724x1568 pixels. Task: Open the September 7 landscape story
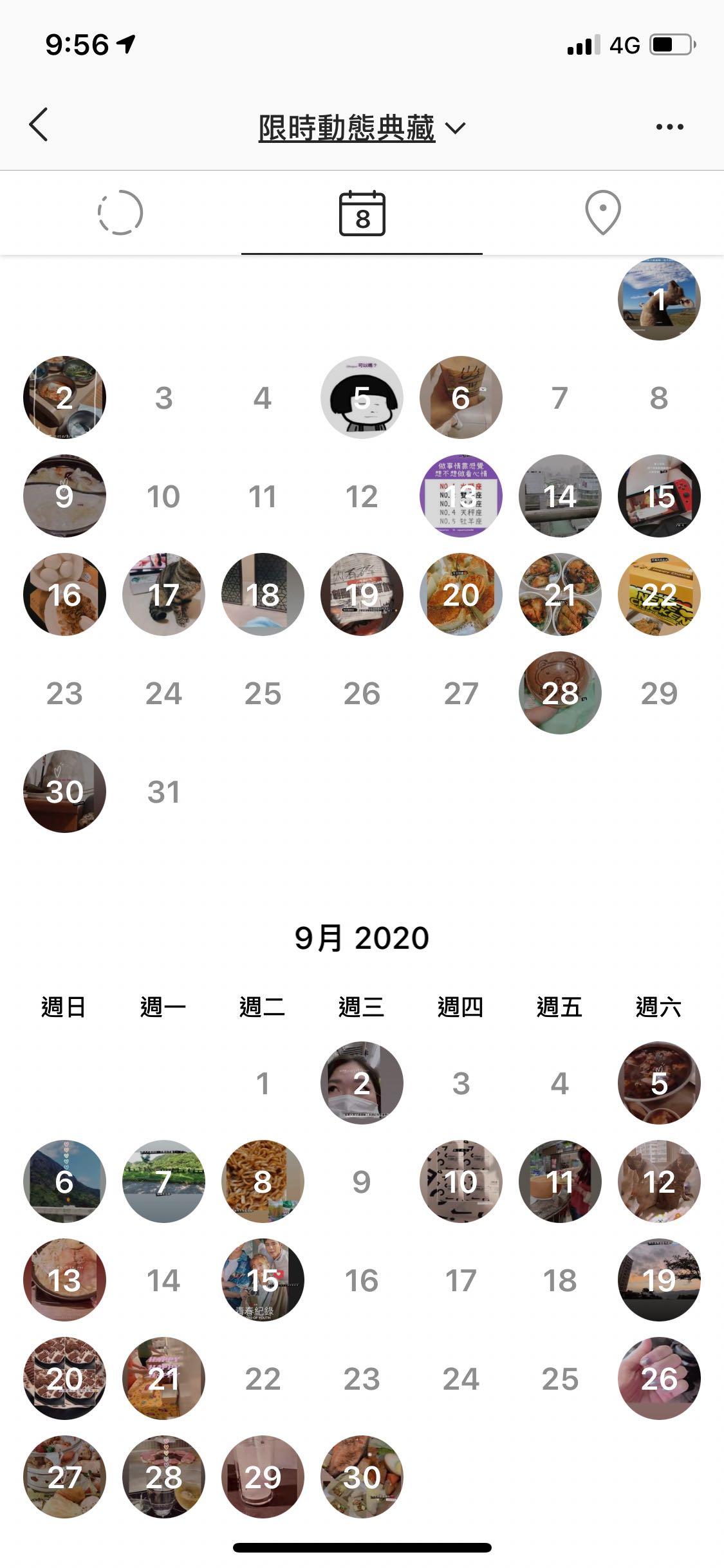(x=163, y=1181)
